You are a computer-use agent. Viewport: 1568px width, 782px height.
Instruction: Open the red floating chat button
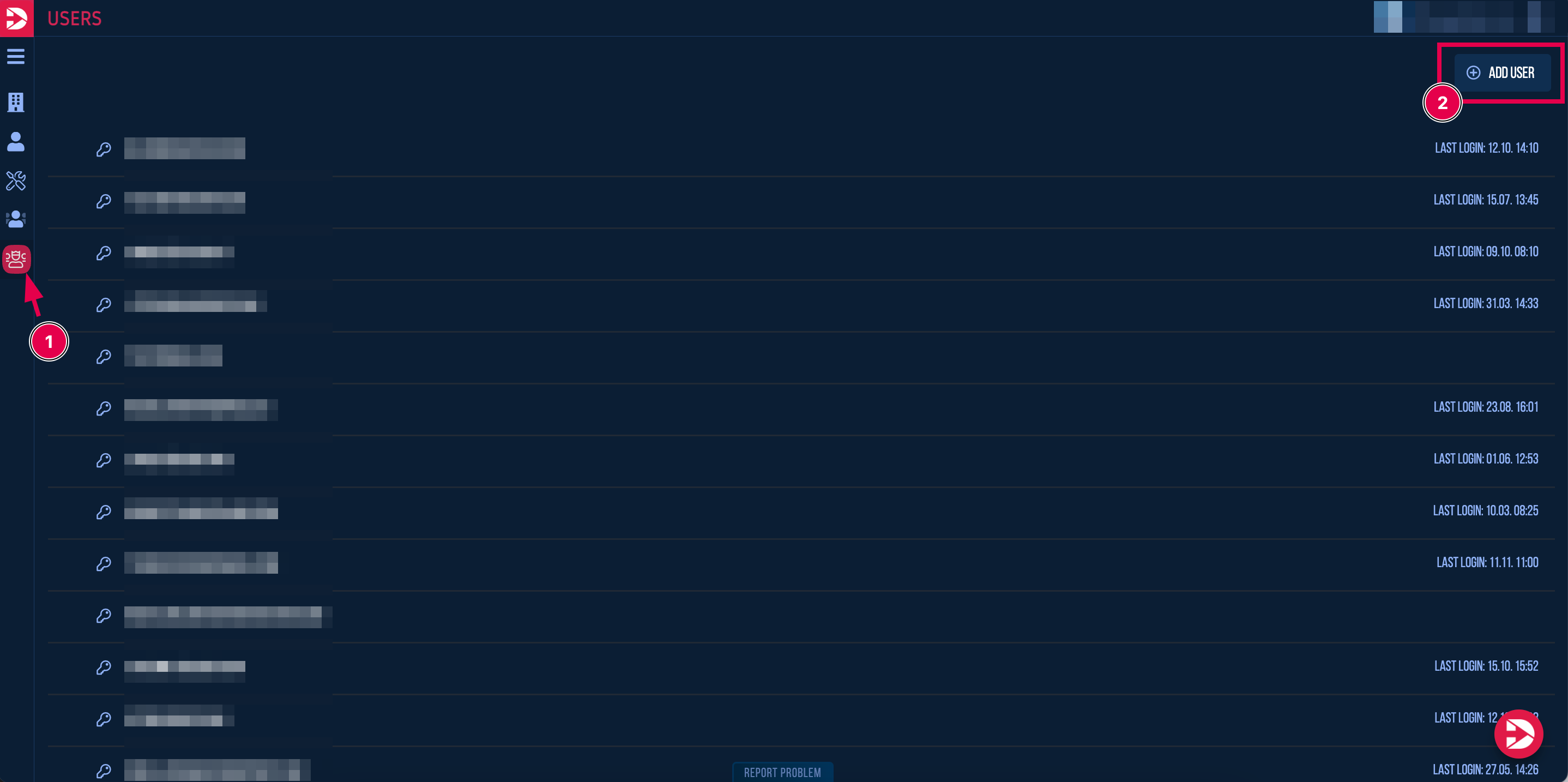pos(1518,734)
